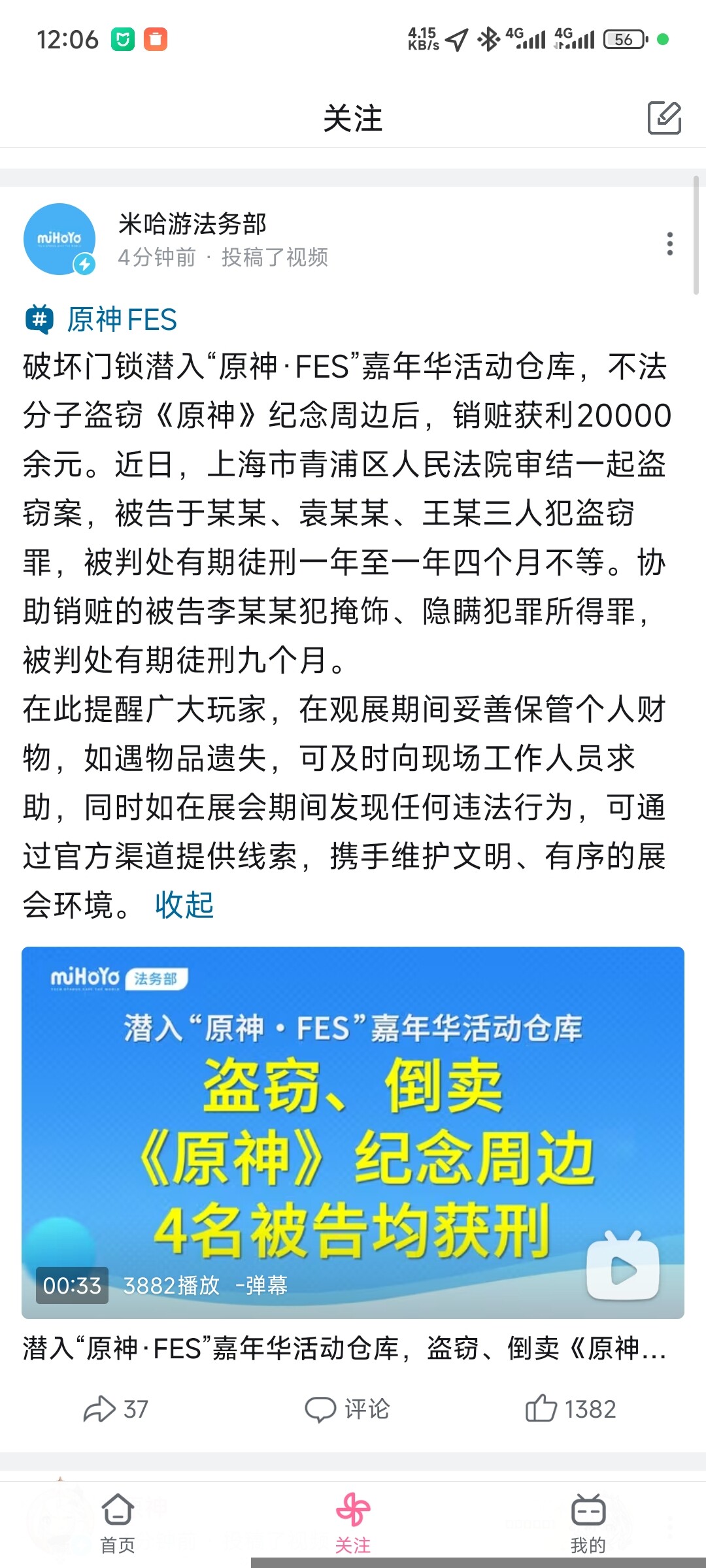Open the video title below the thumbnail
The width and height of the screenshot is (706, 1568).
coord(345,1348)
